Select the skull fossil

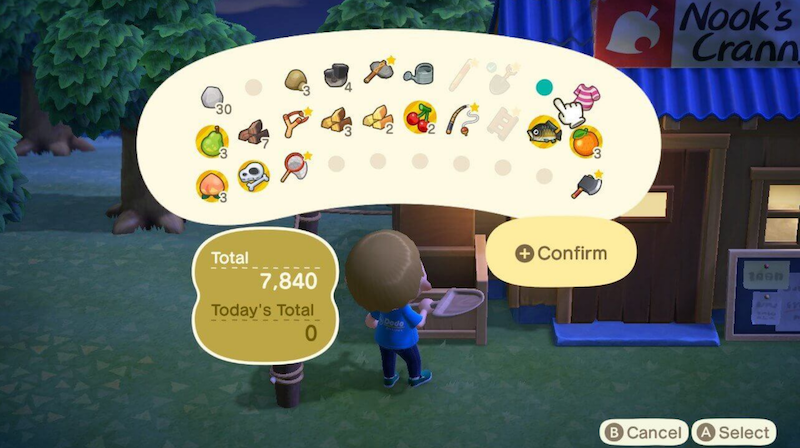tap(252, 177)
